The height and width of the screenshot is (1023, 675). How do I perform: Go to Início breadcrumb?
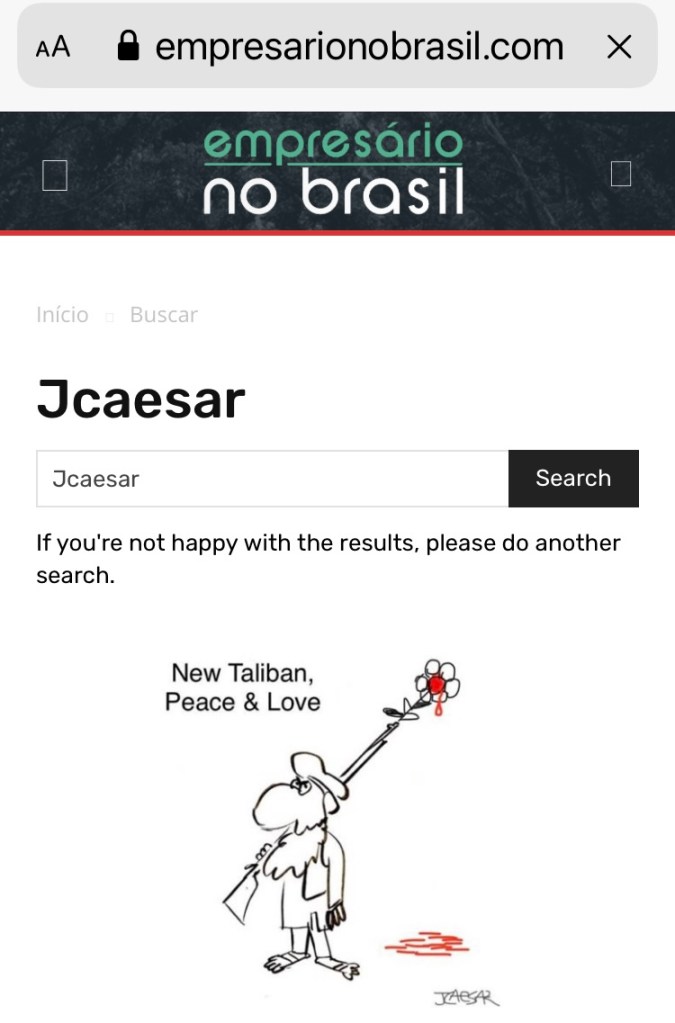tap(62, 315)
